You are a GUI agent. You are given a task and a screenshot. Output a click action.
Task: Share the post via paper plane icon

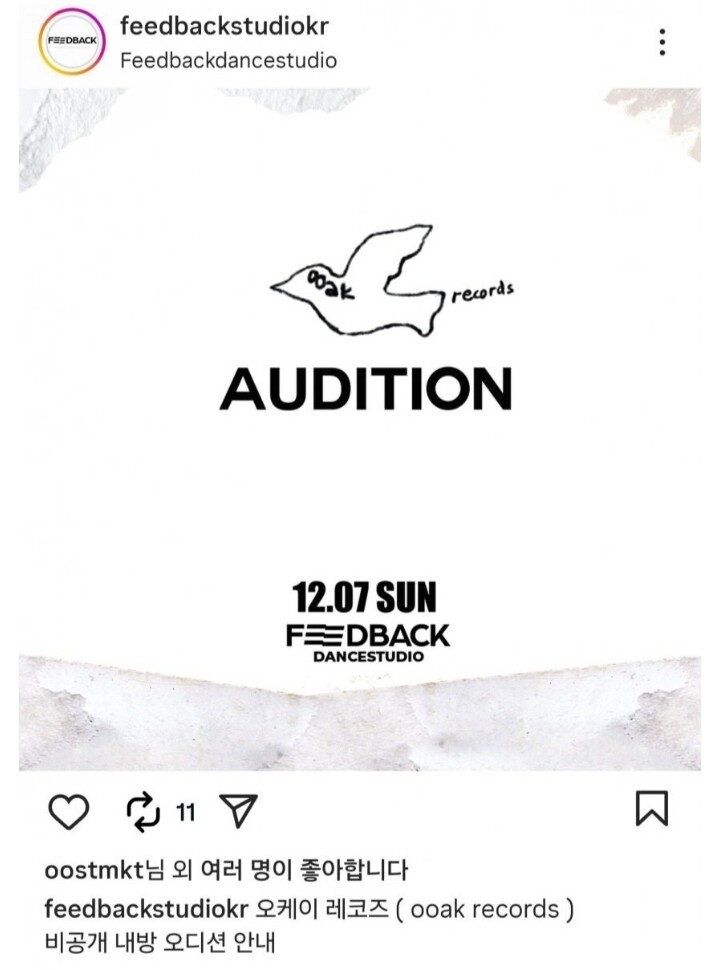(238, 811)
